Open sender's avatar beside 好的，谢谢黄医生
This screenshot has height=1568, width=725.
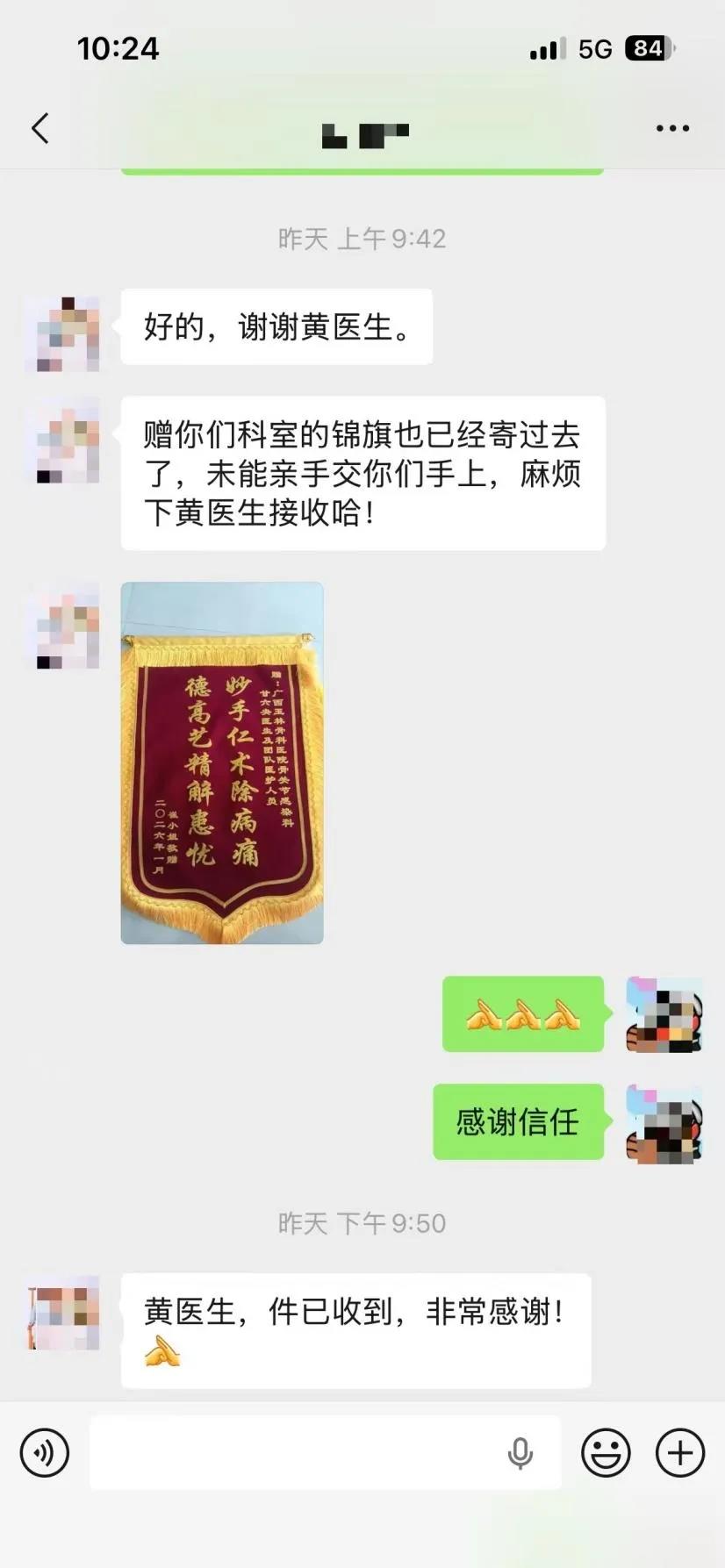(62, 334)
